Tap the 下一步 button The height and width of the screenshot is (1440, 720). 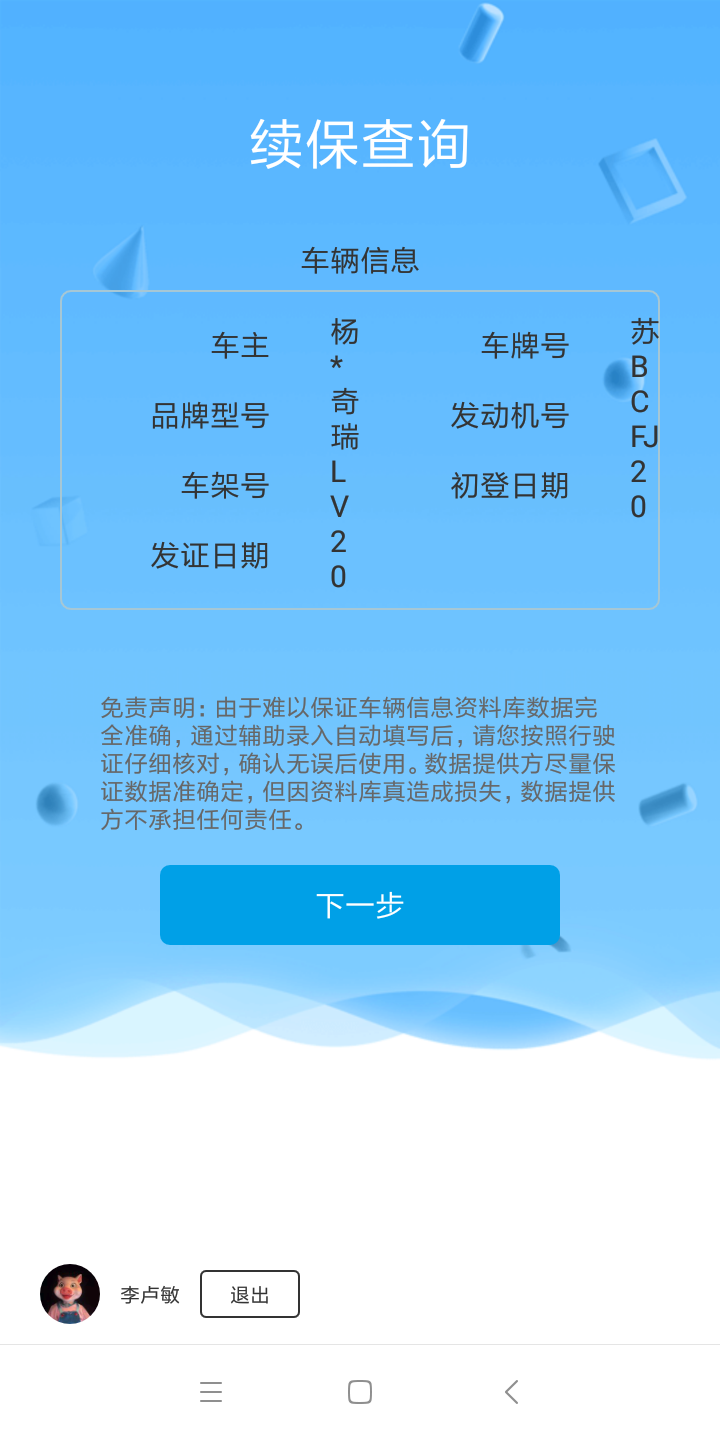coord(360,905)
